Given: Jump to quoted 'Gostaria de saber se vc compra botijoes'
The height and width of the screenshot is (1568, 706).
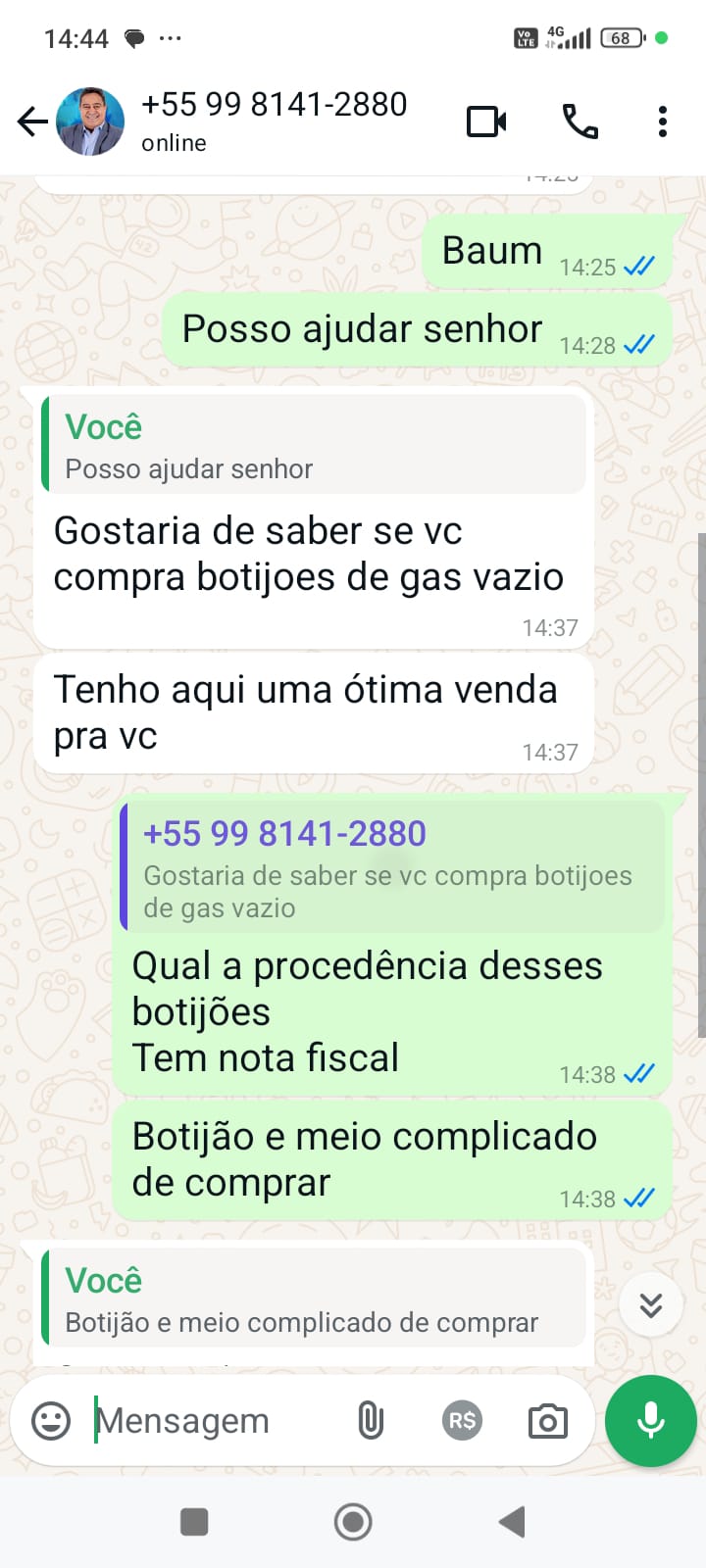Looking at the screenshot, I should pyautogui.click(x=392, y=866).
